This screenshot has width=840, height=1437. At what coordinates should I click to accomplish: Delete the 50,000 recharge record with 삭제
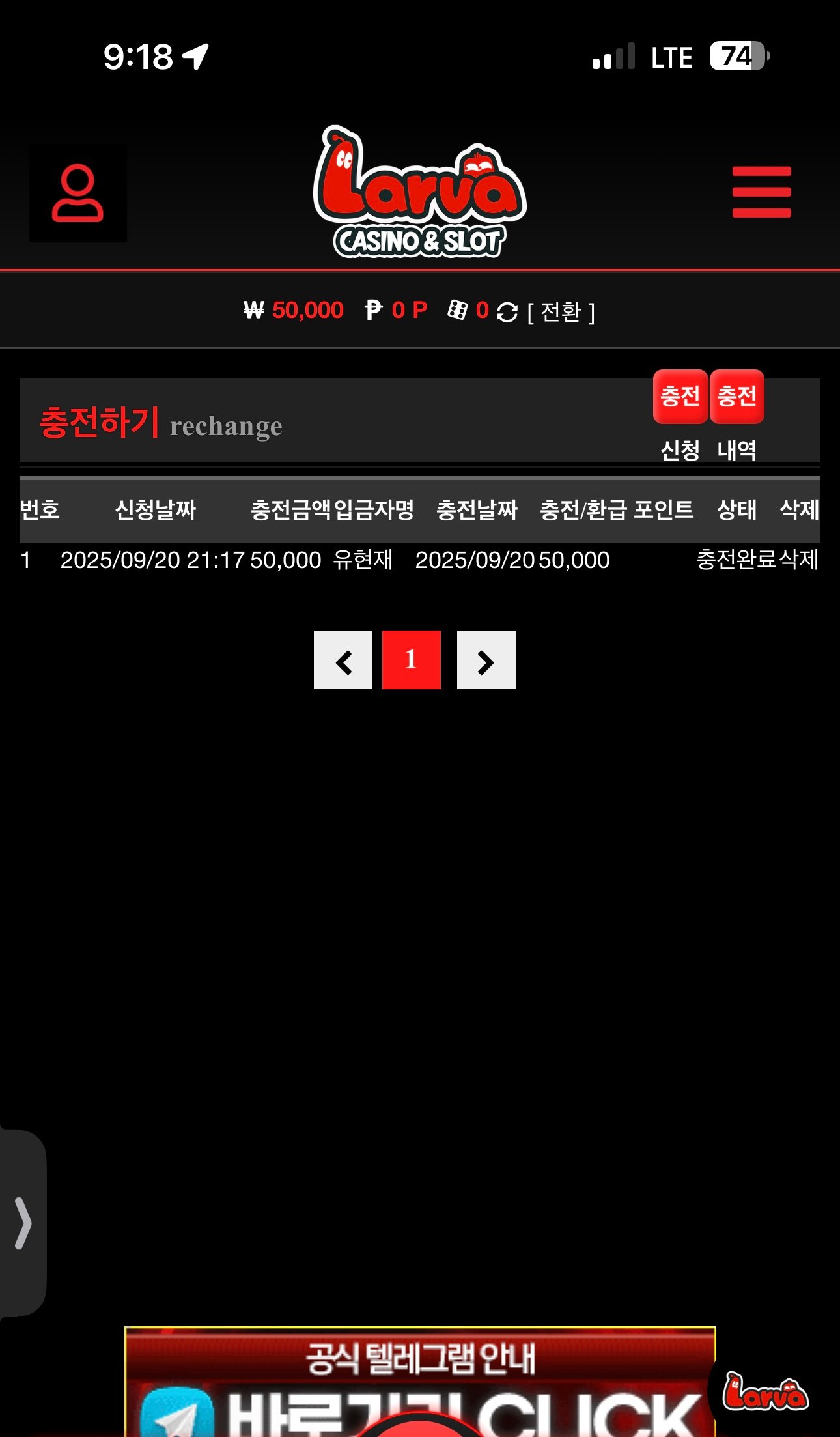click(799, 560)
